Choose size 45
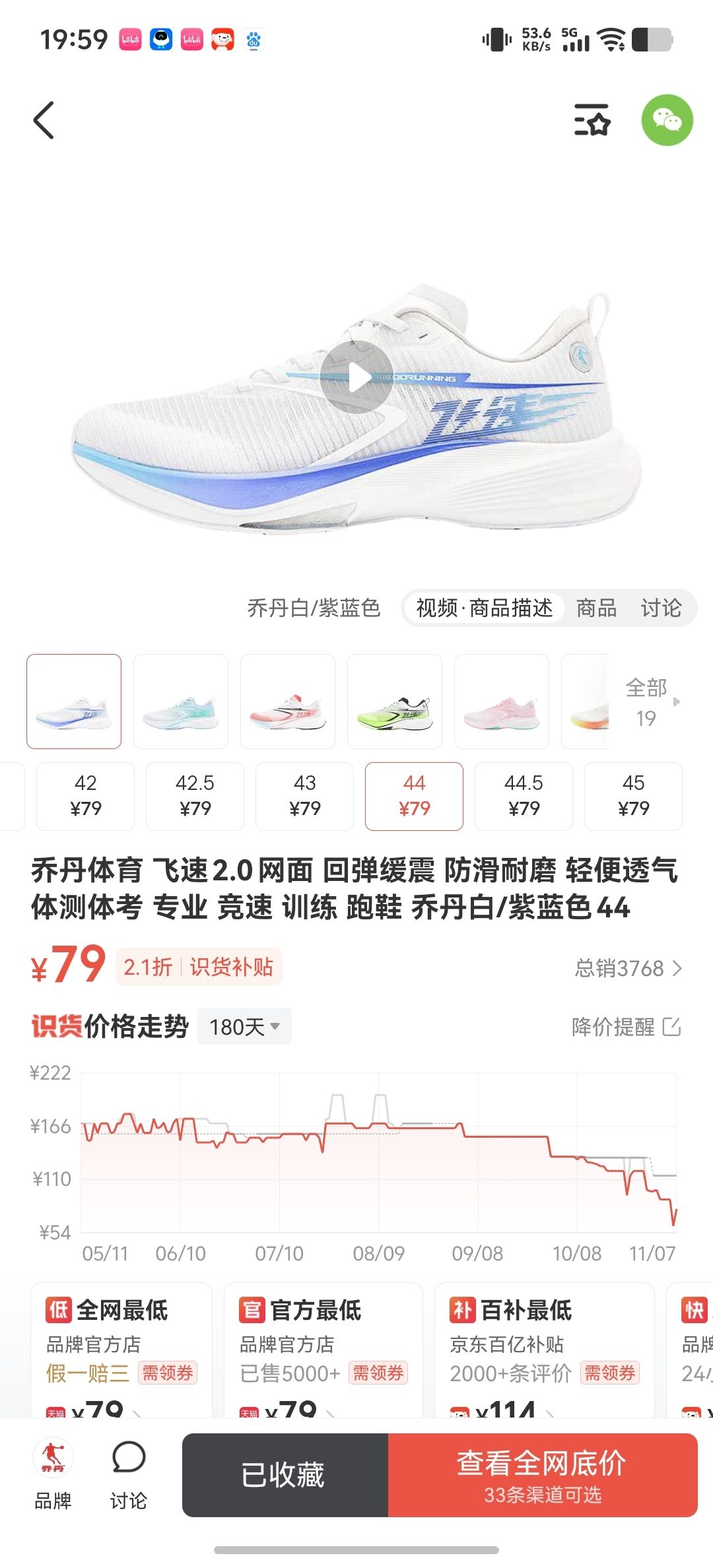713x1568 pixels. point(633,796)
